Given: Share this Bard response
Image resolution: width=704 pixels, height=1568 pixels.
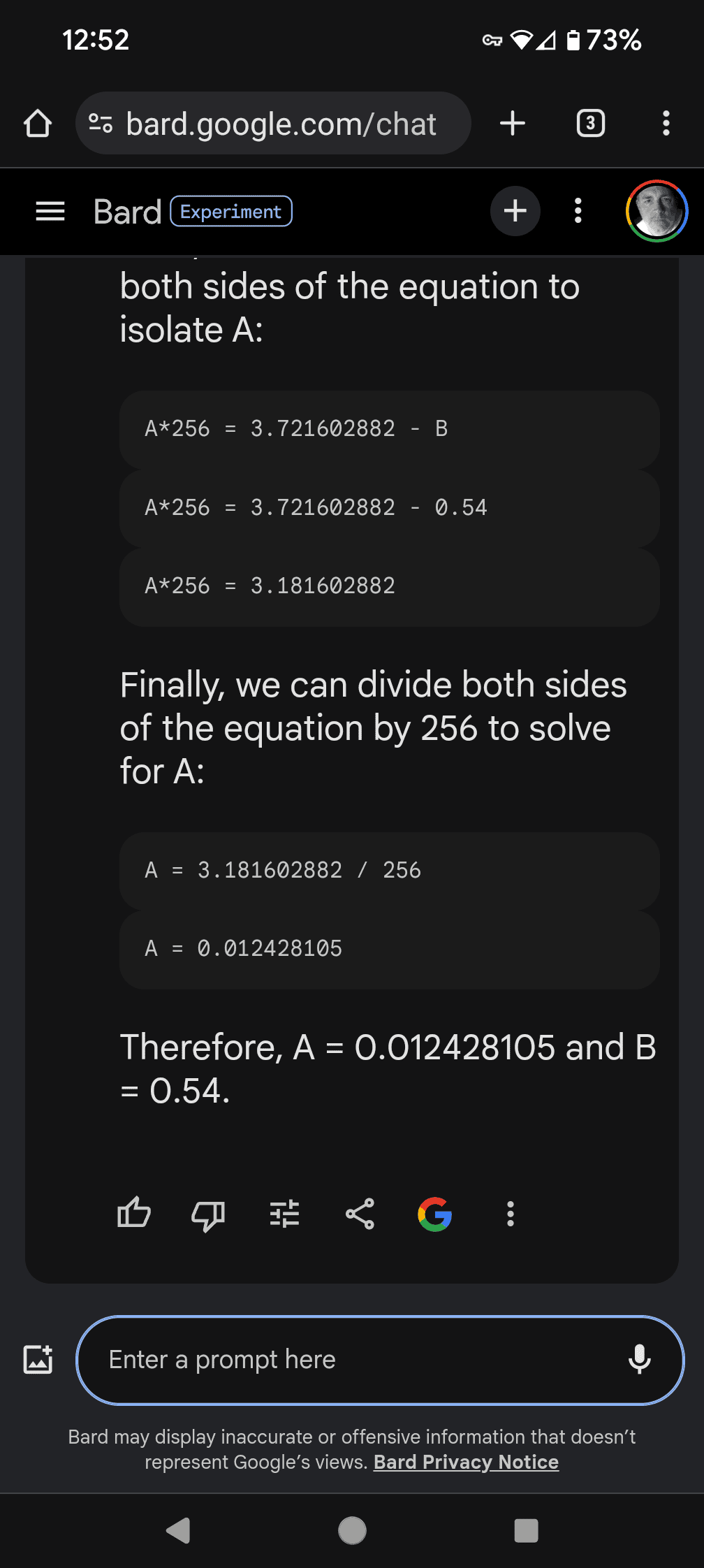Looking at the screenshot, I should pyautogui.click(x=360, y=1214).
